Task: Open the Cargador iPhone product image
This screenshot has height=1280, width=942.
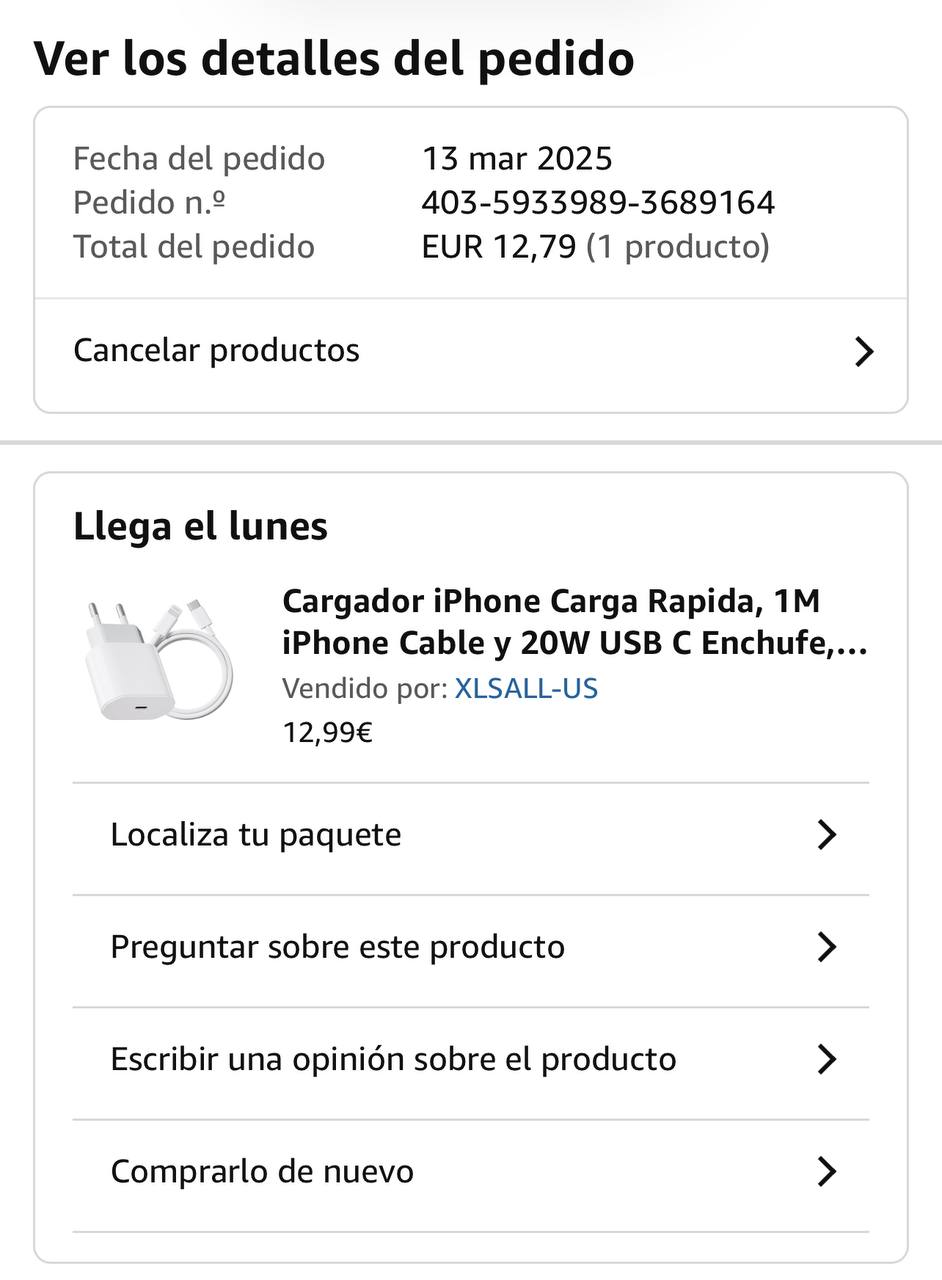Action: [158, 660]
